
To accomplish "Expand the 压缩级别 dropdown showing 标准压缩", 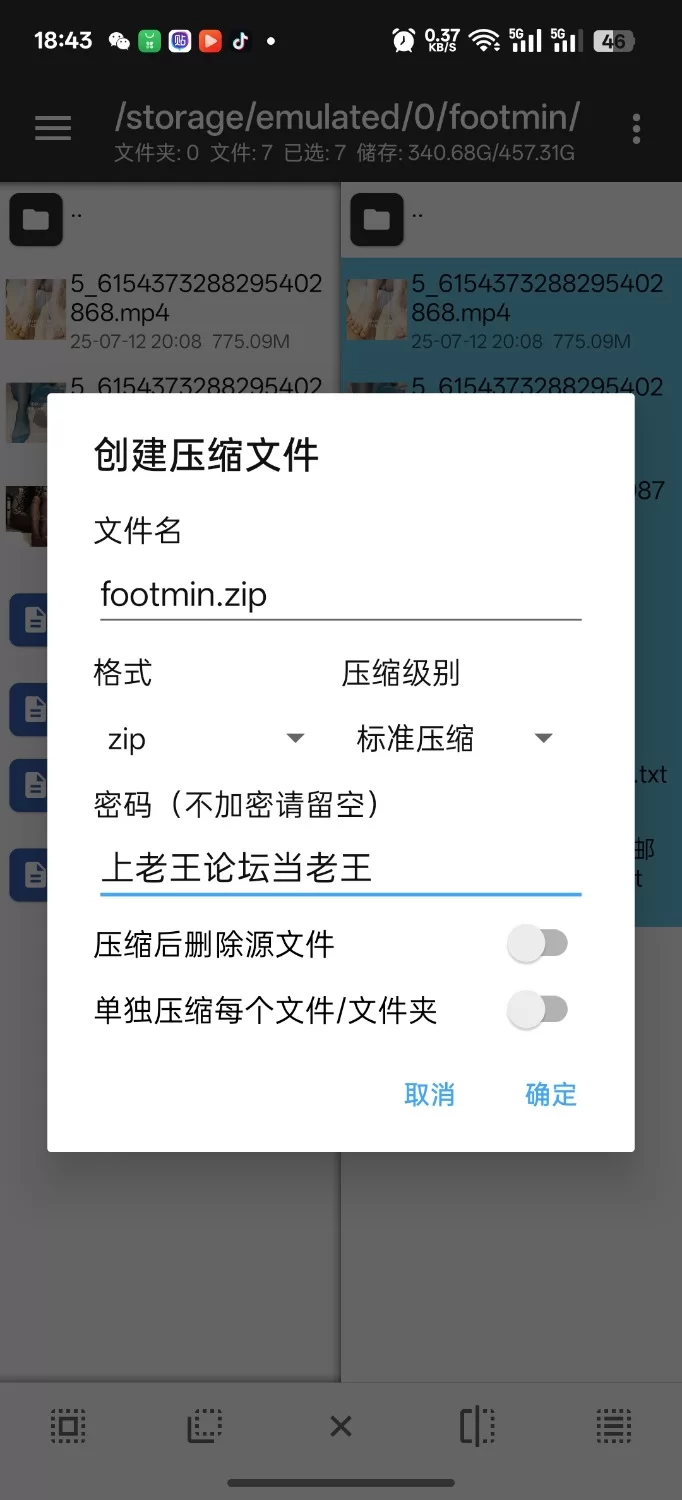I will click(454, 739).
